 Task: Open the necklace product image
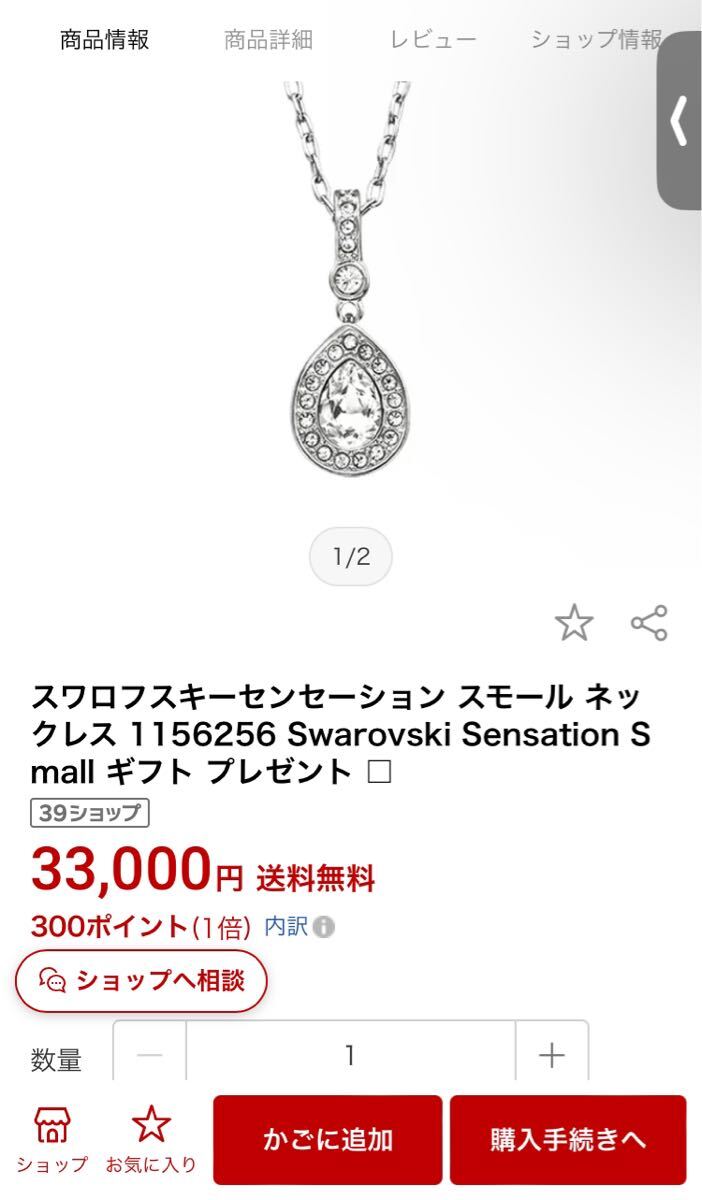point(350,290)
